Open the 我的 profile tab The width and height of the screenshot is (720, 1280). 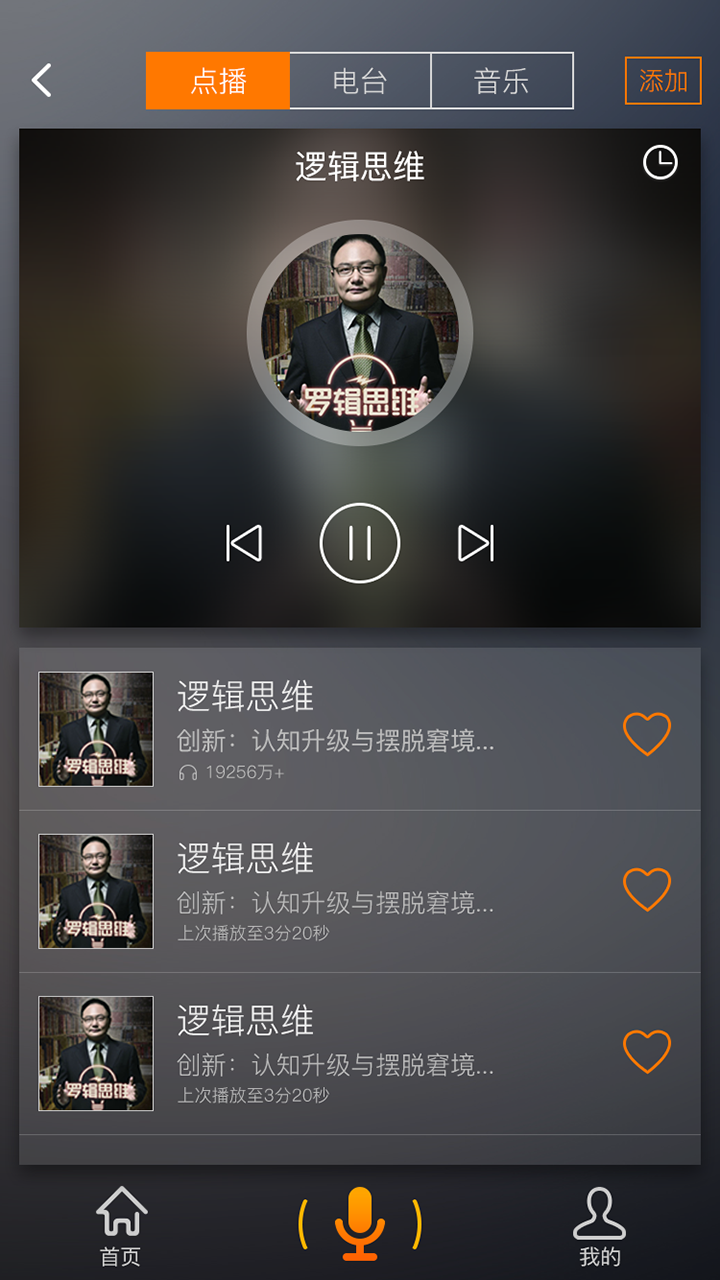point(599,1226)
